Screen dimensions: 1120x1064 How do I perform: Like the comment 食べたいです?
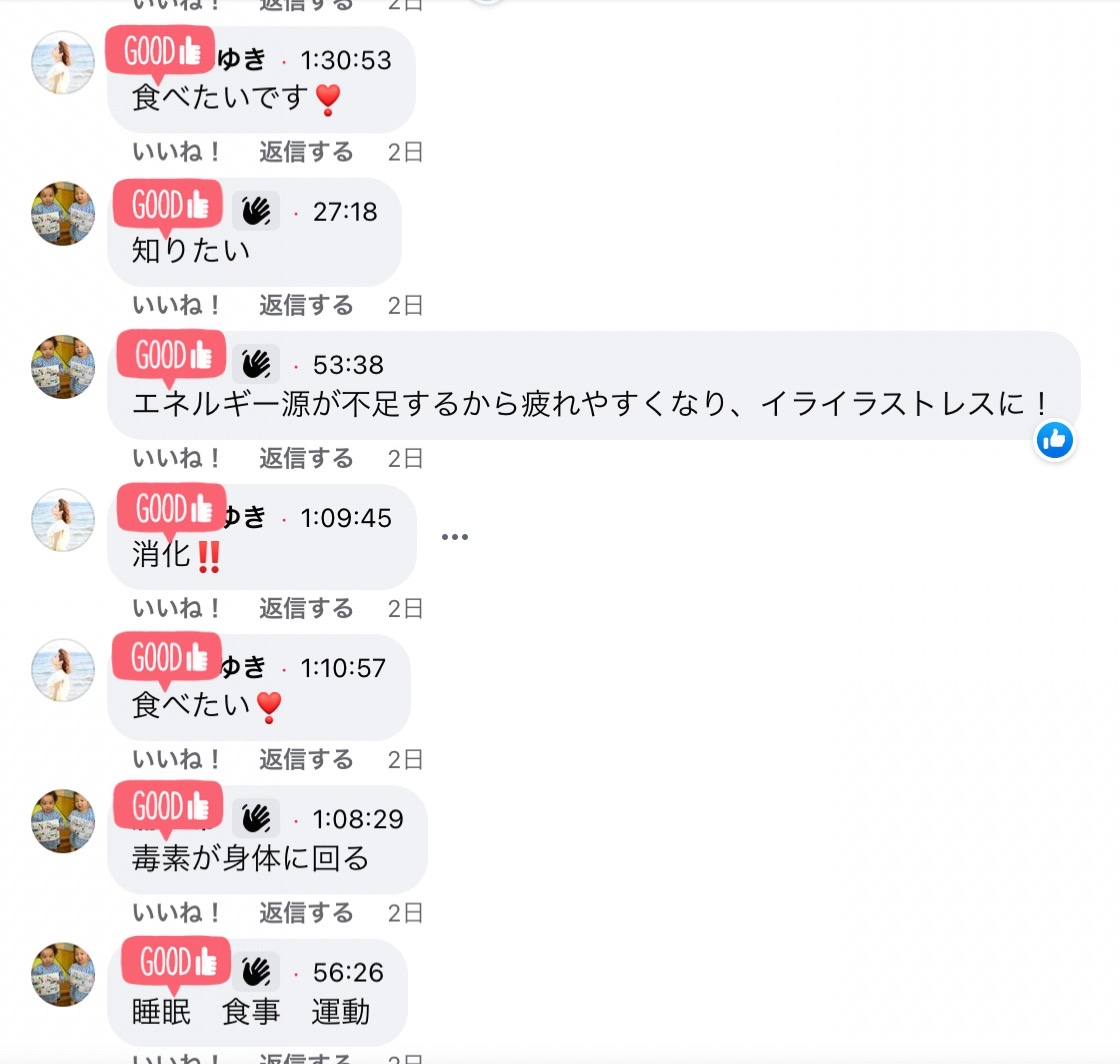(177, 152)
